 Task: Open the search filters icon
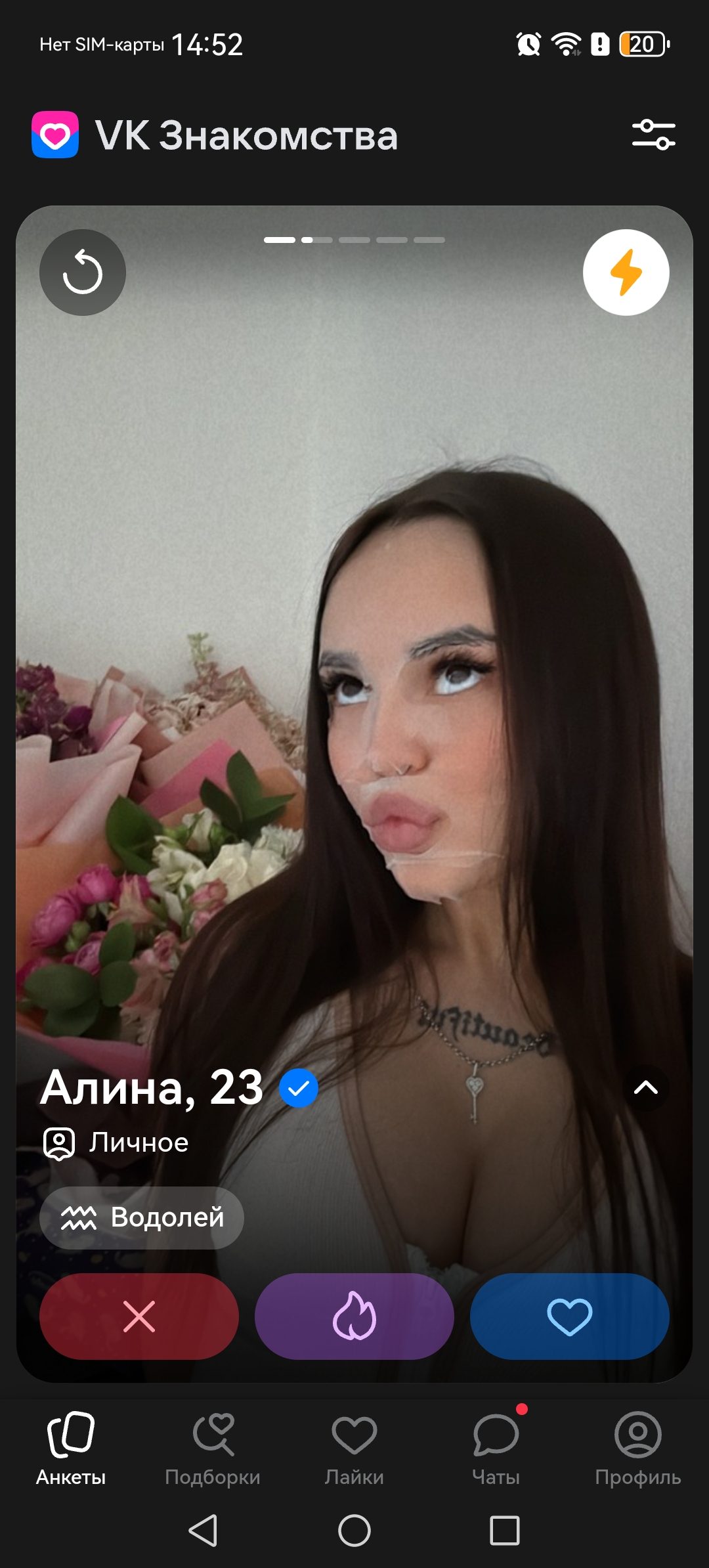653,135
